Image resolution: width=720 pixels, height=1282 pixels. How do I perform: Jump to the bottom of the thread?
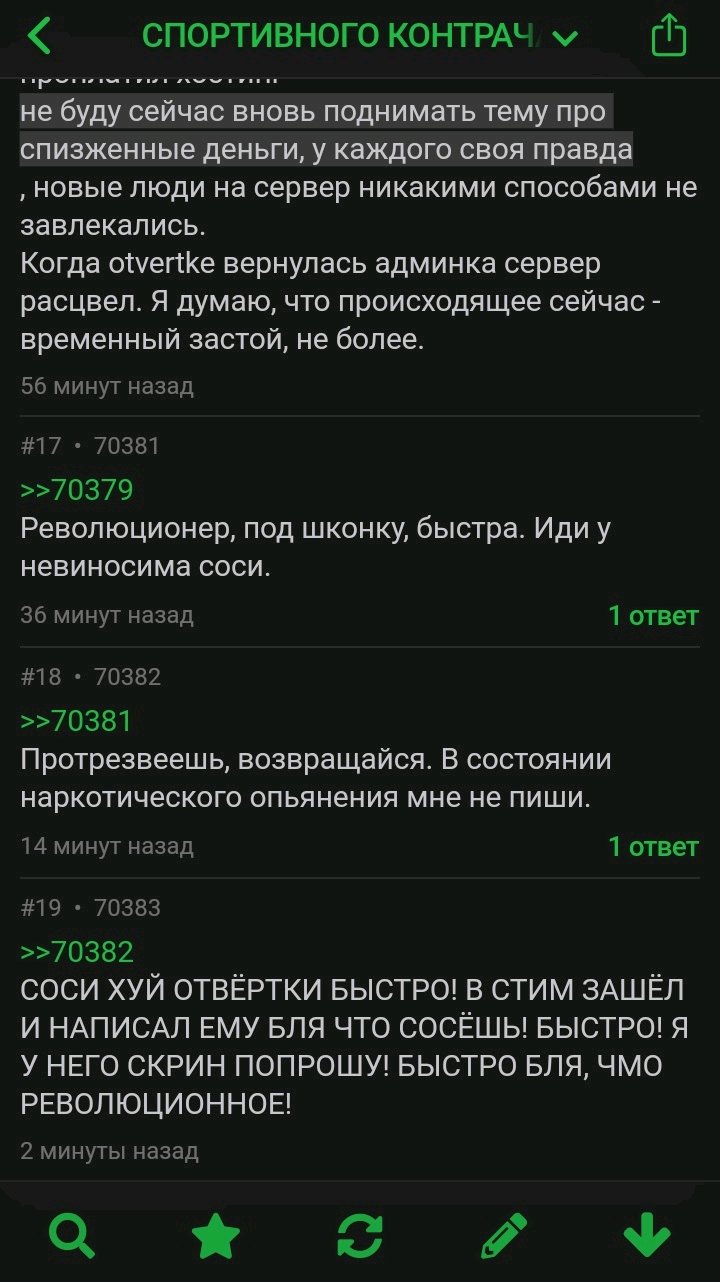tap(648, 1234)
